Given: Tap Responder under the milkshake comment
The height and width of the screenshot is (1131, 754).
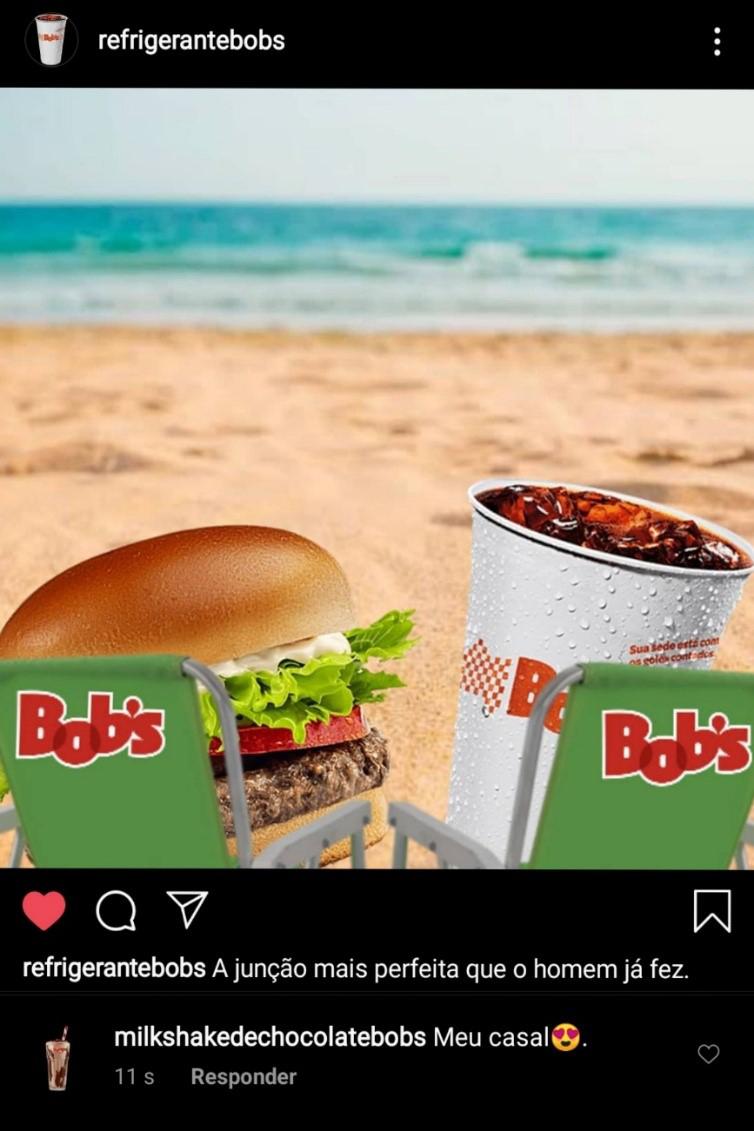Looking at the screenshot, I should [x=243, y=1077].
